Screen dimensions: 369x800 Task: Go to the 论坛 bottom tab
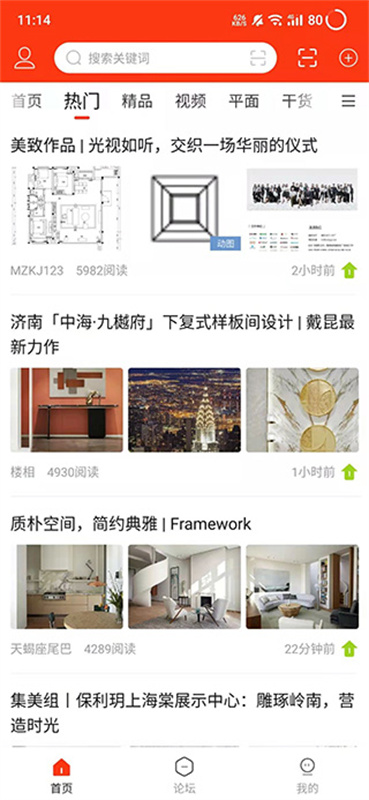pos(184,775)
